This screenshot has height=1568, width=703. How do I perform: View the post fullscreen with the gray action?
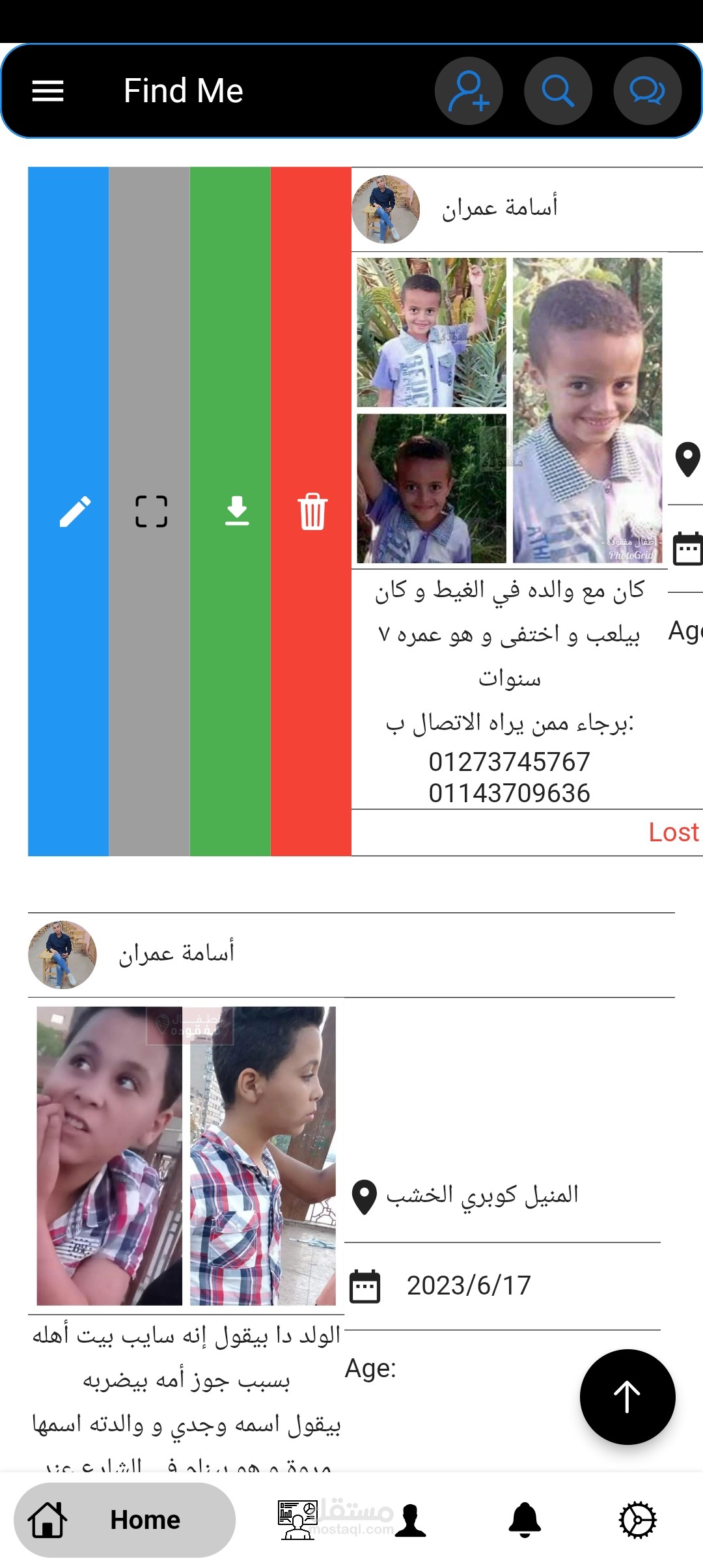point(150,511)
